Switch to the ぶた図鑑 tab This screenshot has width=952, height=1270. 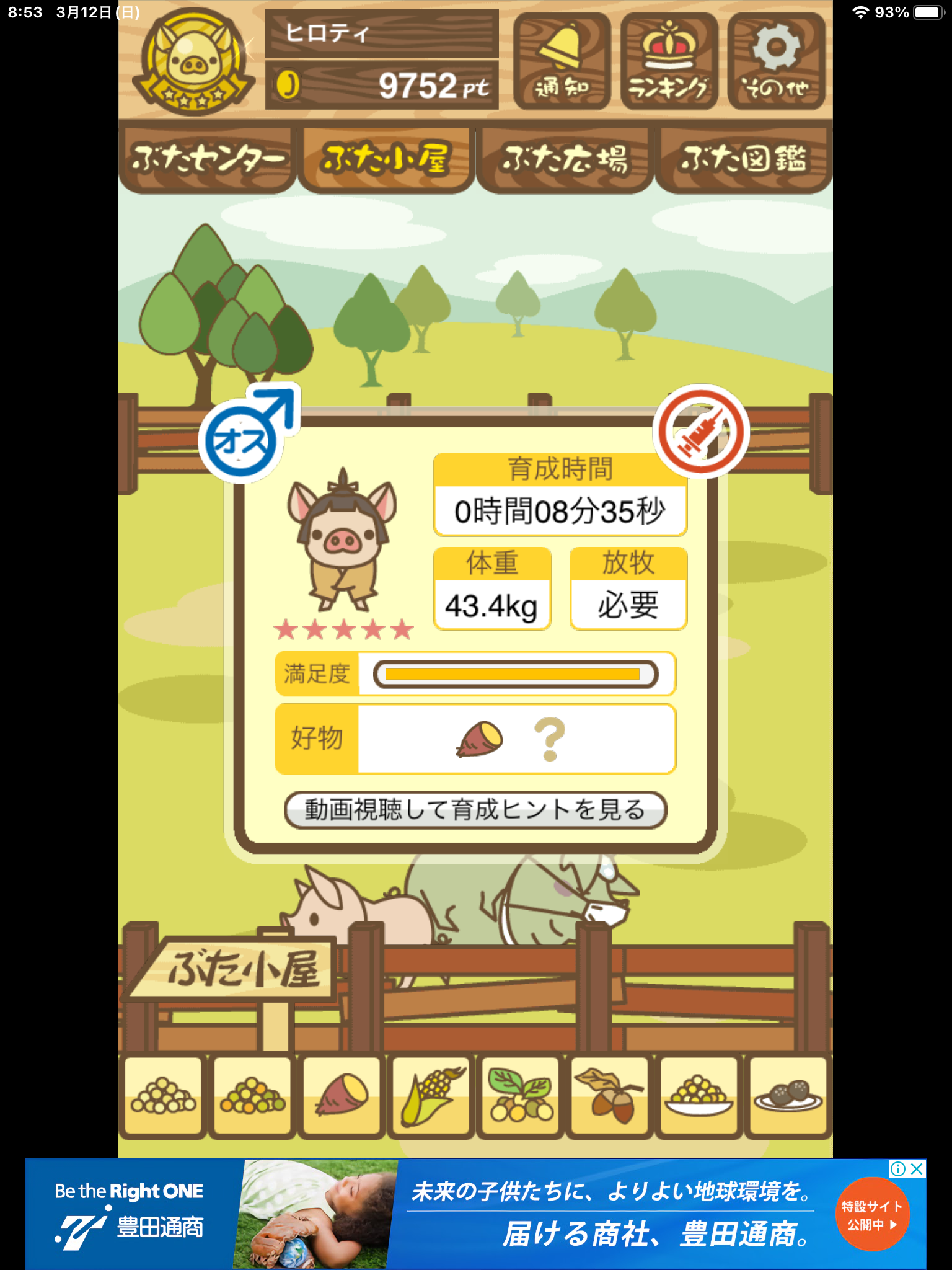744,159
